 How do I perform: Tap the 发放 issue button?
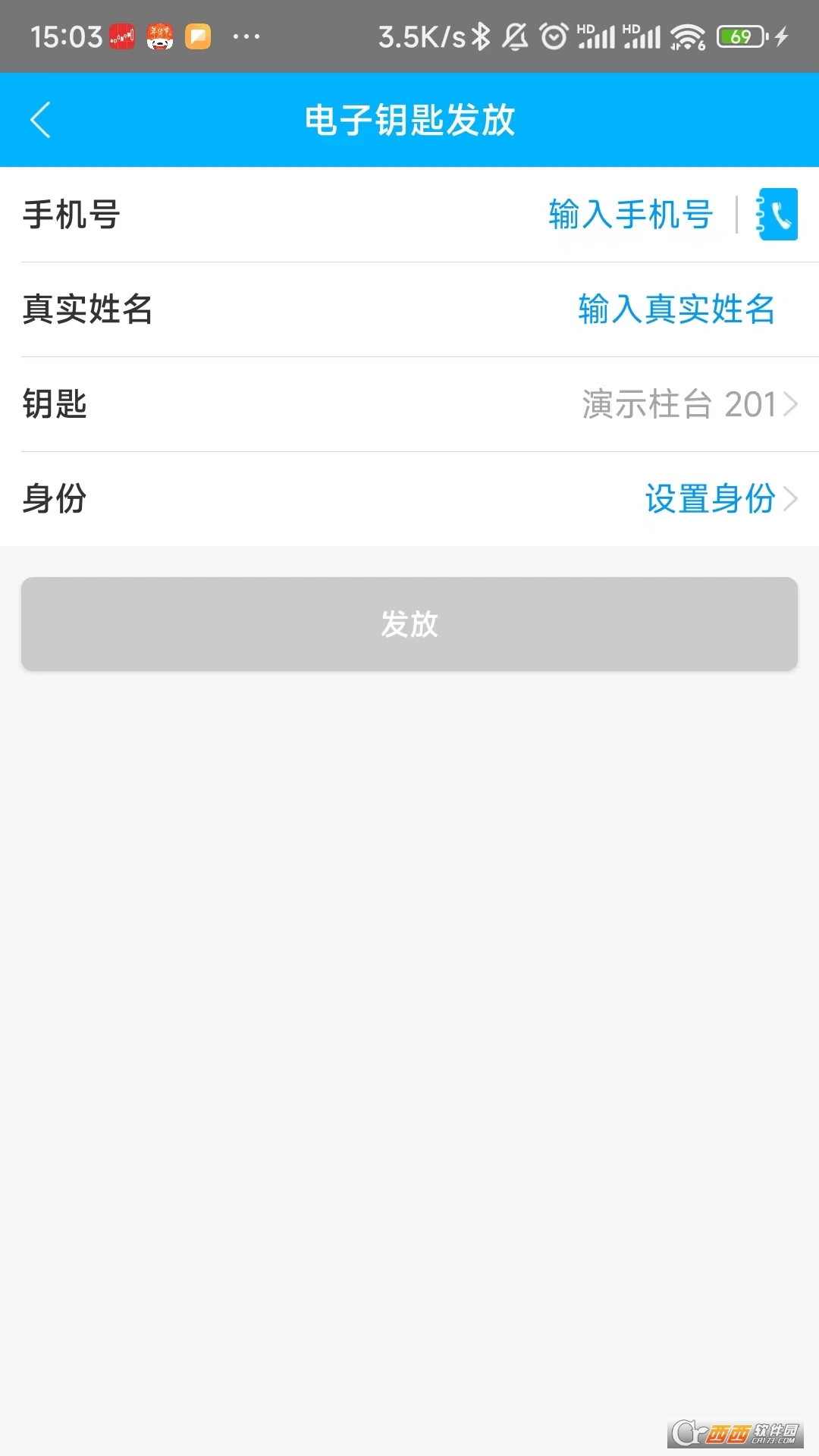[x=409, y=624]
